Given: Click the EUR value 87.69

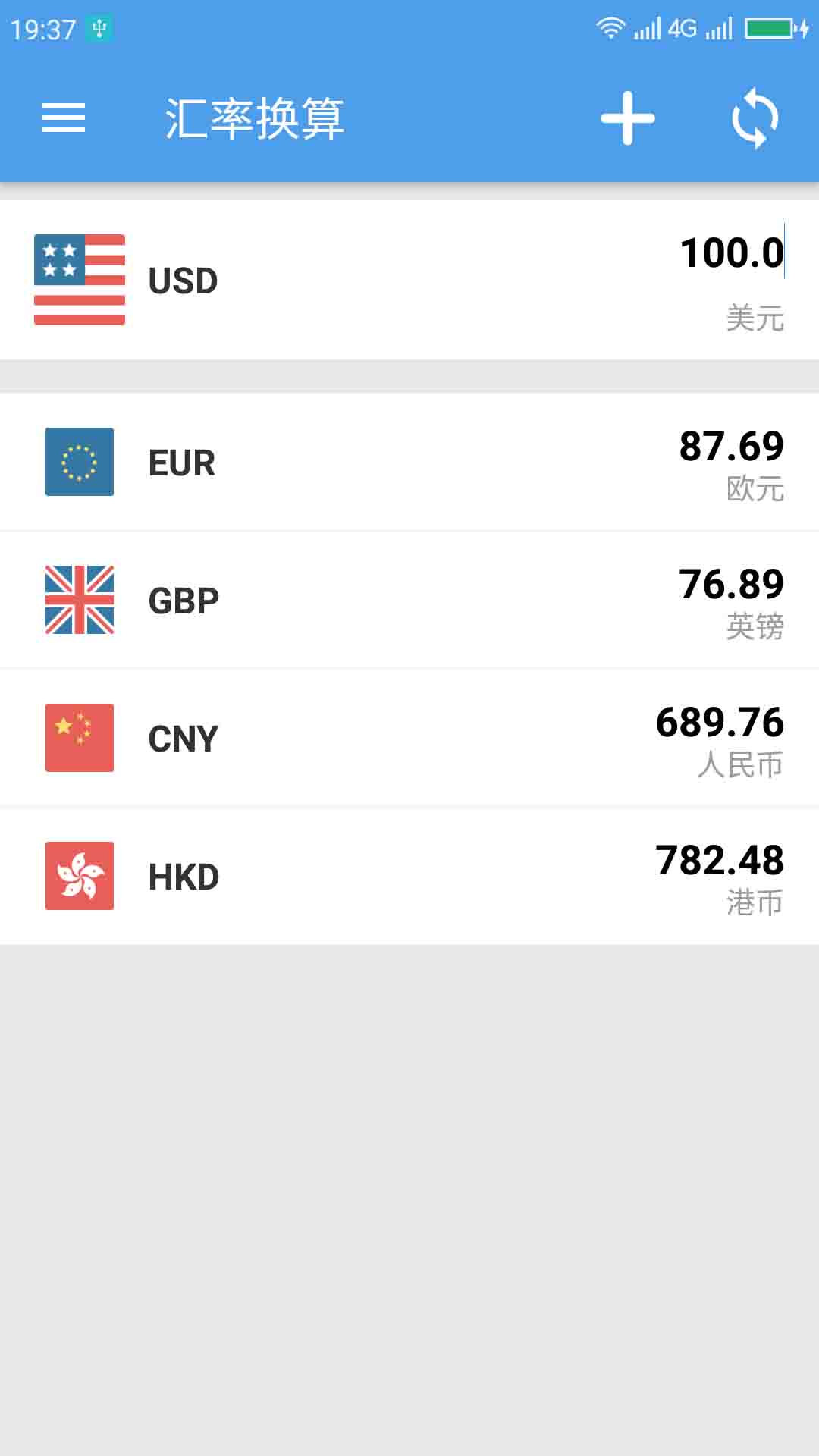Looking at the screenshot, I should point(730,446).
